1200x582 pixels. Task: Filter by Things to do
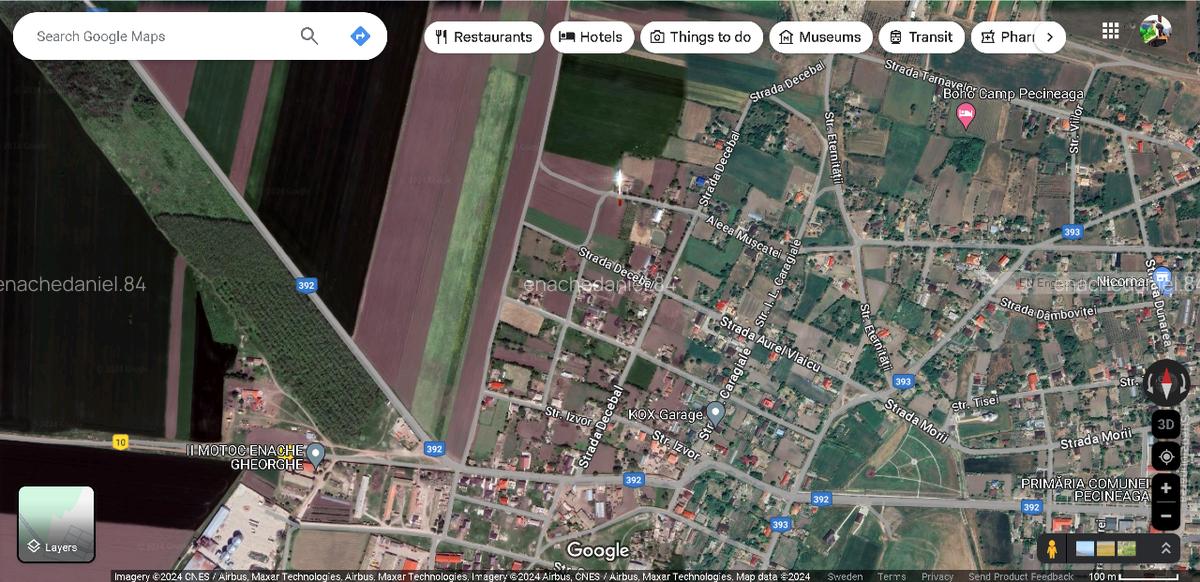pos(700,37)
